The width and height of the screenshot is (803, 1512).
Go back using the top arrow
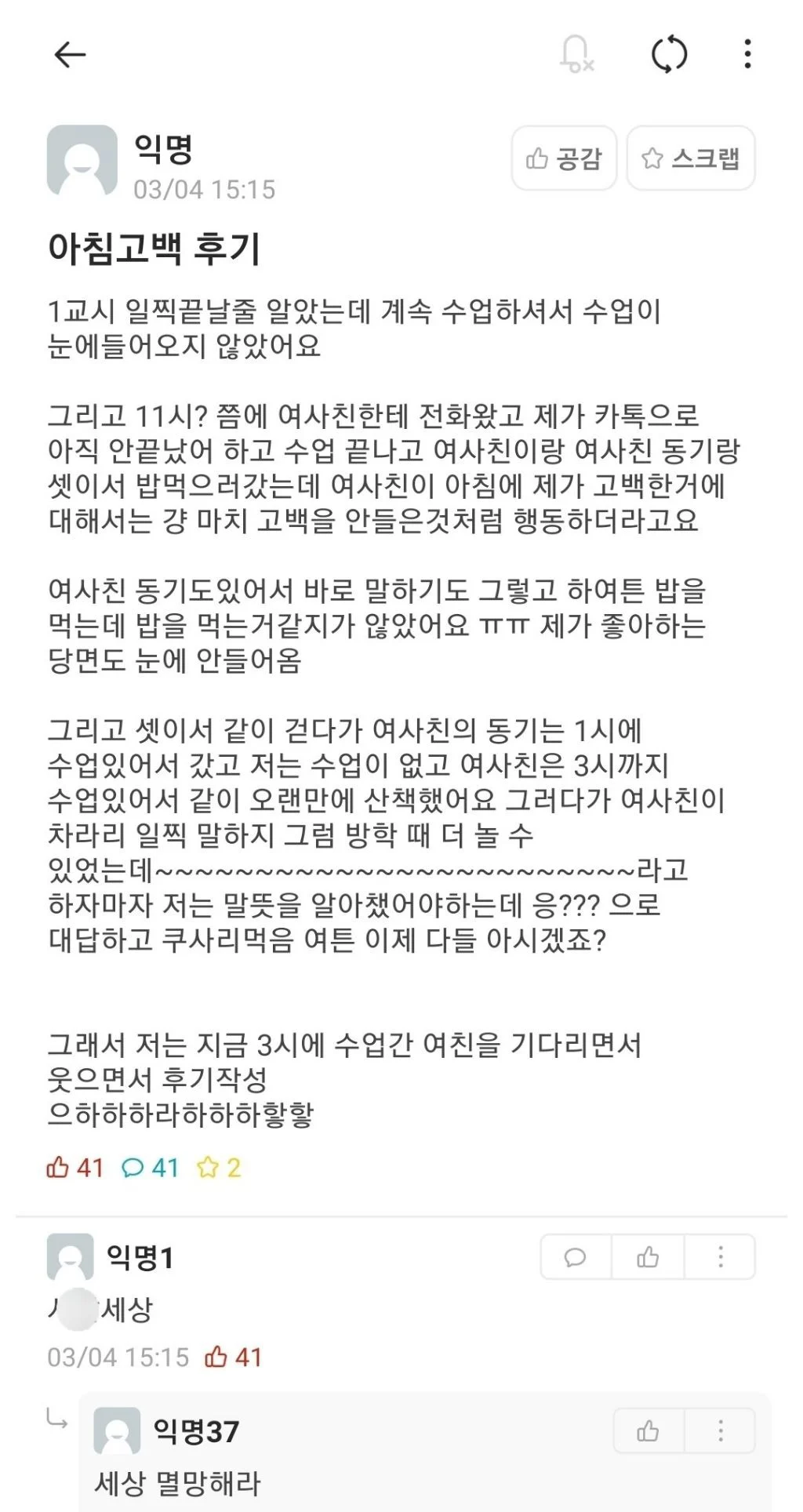pyautogui.click(x=70, y=54)
